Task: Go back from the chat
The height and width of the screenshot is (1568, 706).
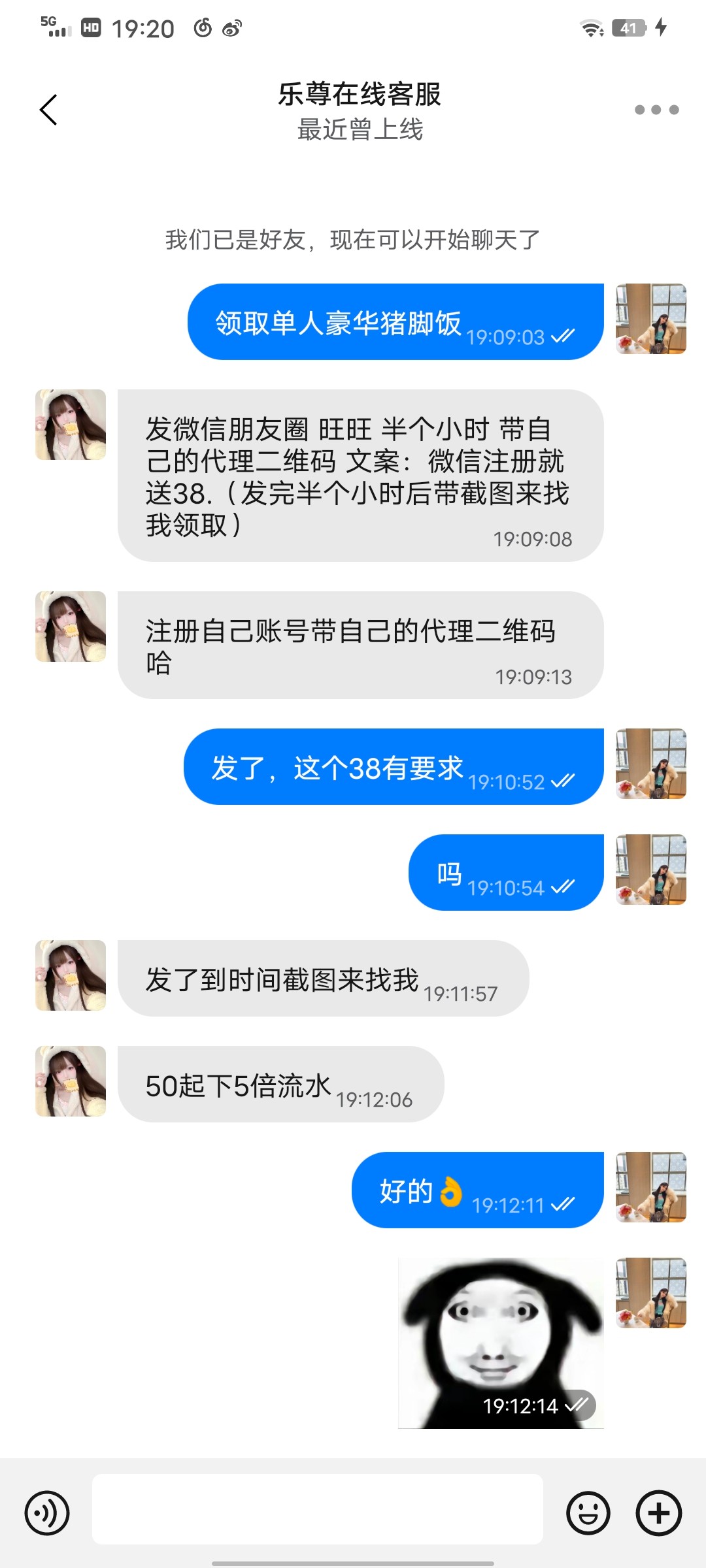Action: click(48, 110)
